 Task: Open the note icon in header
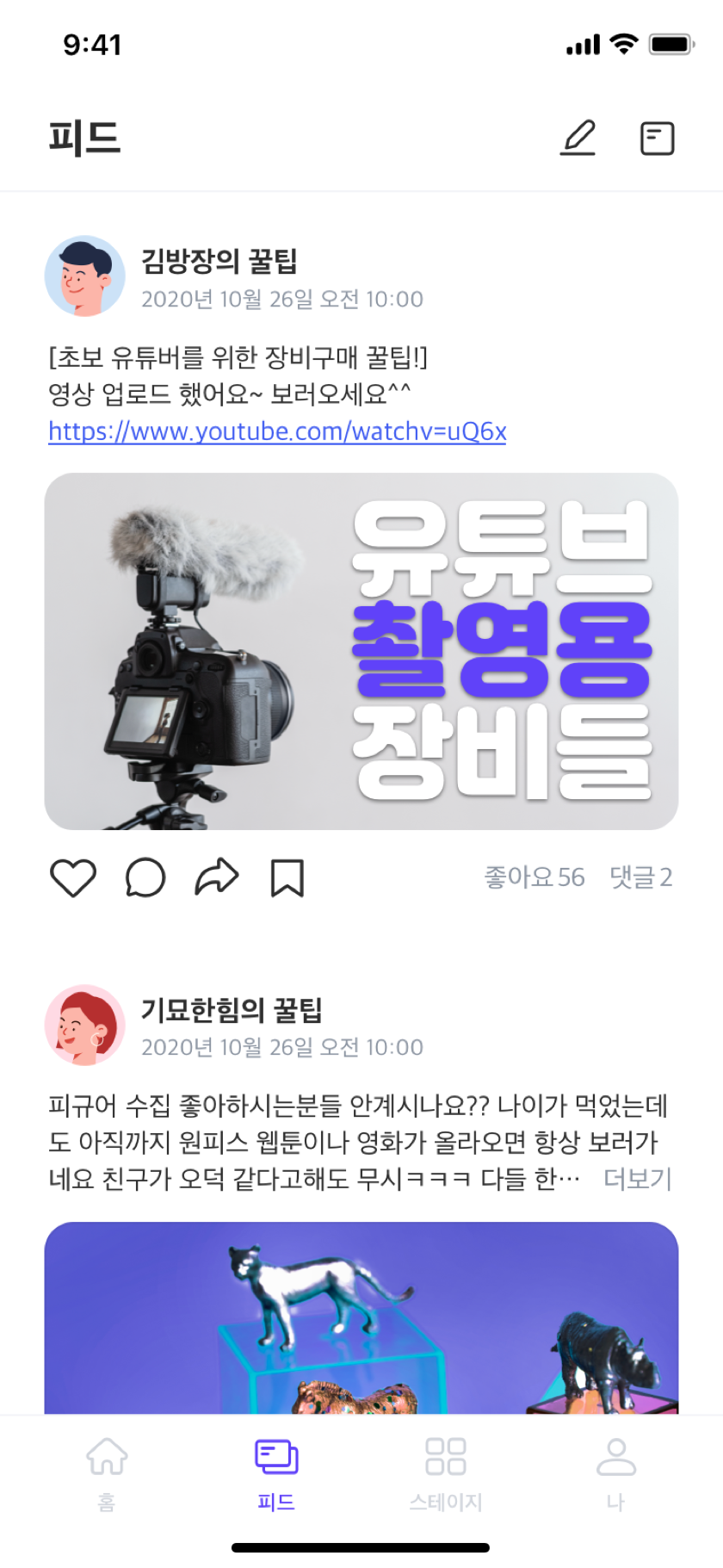(657, 138)
